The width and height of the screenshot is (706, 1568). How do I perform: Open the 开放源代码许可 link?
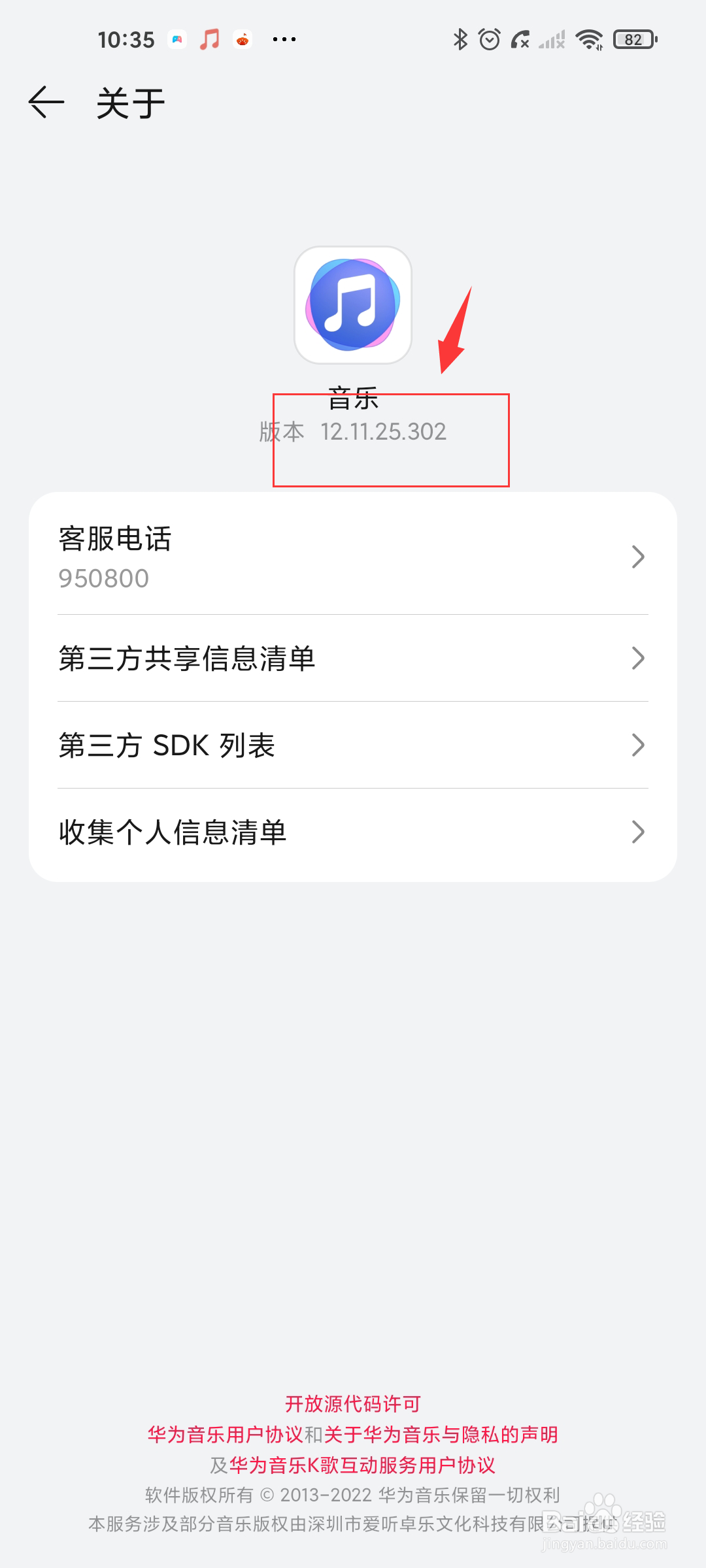pos(353,1401)
